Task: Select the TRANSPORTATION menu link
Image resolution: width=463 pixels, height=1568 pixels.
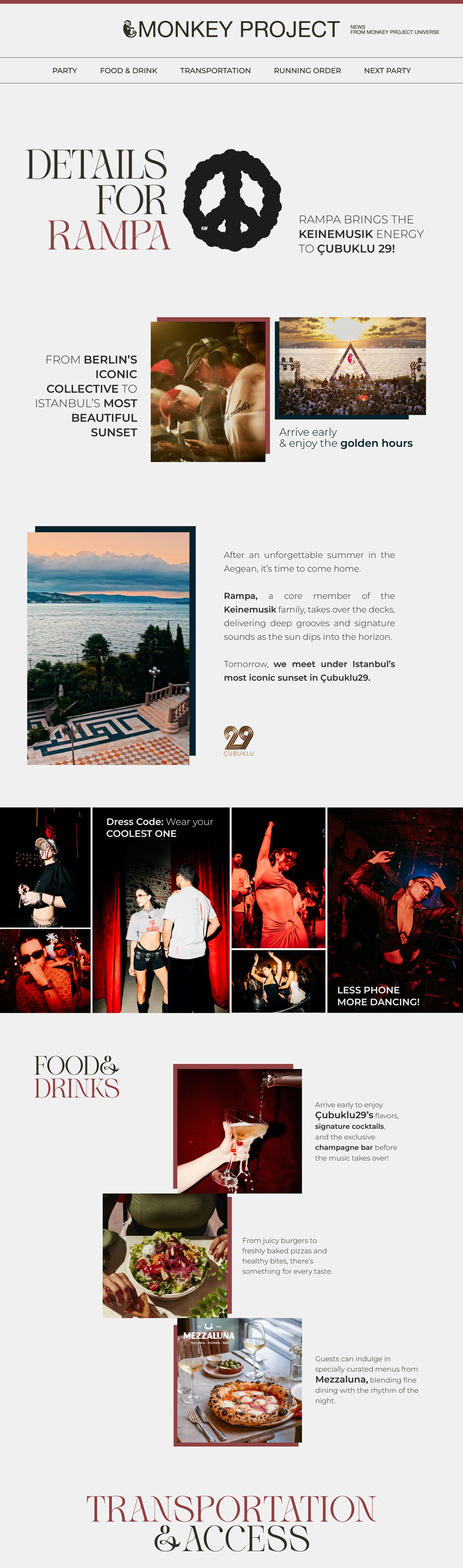Action: pos(215,71)
